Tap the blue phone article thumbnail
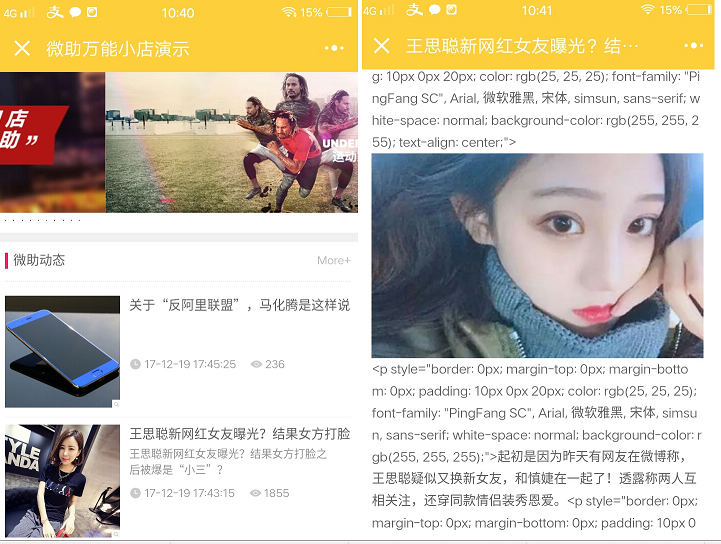This screenshot has height=544, width=721. [x=62, y=351]
